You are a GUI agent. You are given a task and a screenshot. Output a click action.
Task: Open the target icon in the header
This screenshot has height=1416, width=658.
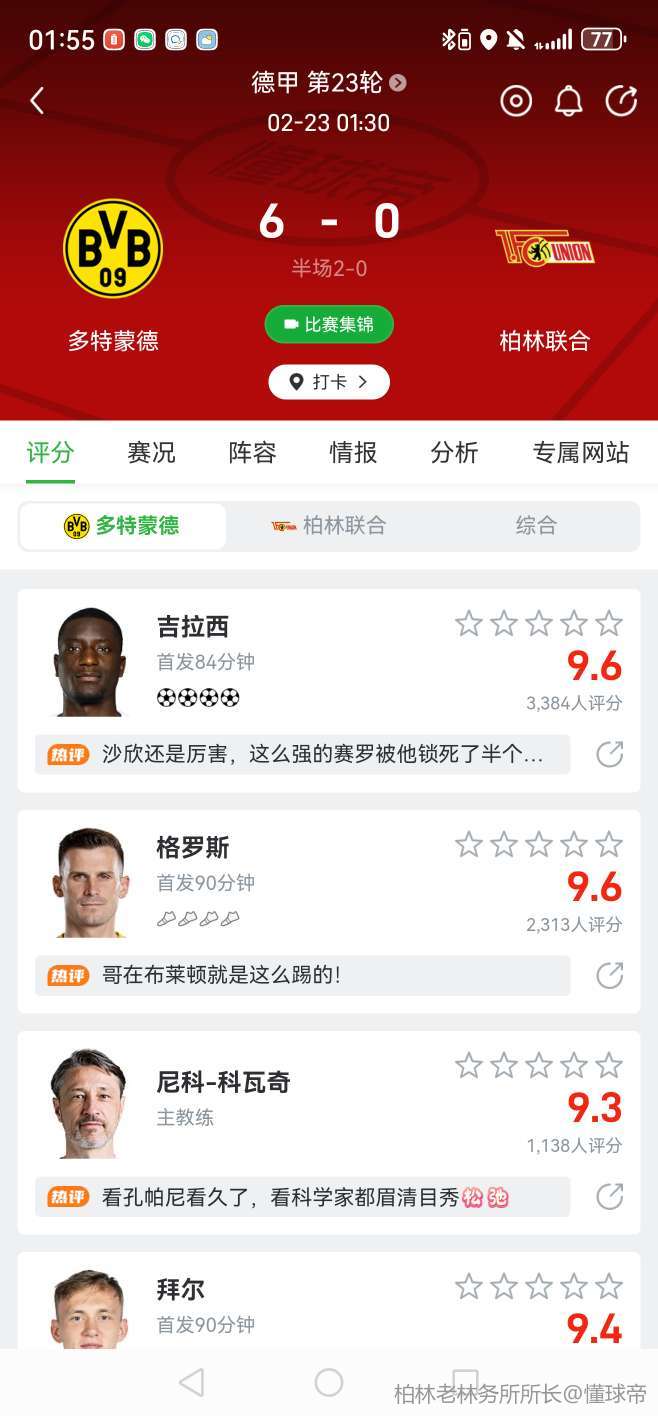tap(516, 101)
